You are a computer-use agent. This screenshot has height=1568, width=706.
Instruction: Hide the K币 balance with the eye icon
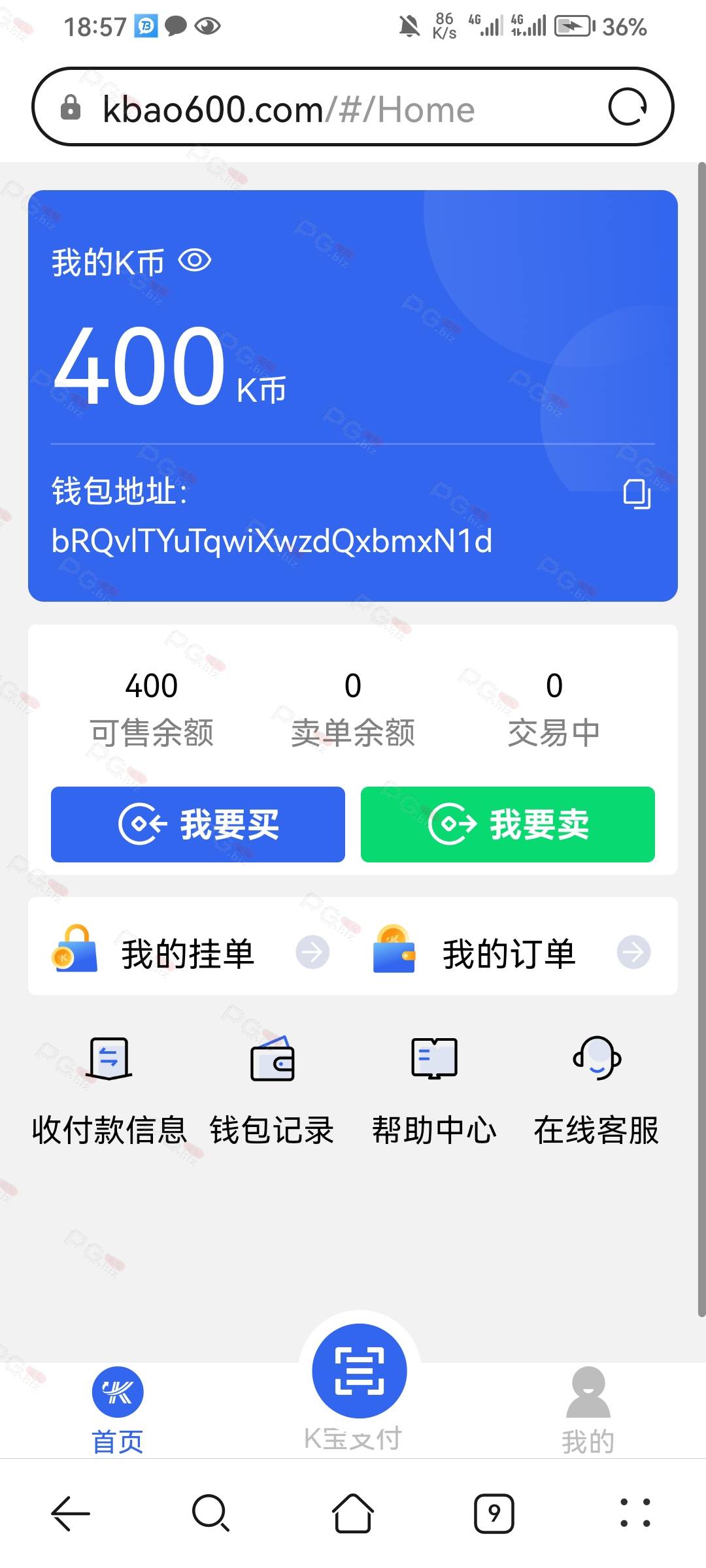pyautogui.click(x=195, y=261)
